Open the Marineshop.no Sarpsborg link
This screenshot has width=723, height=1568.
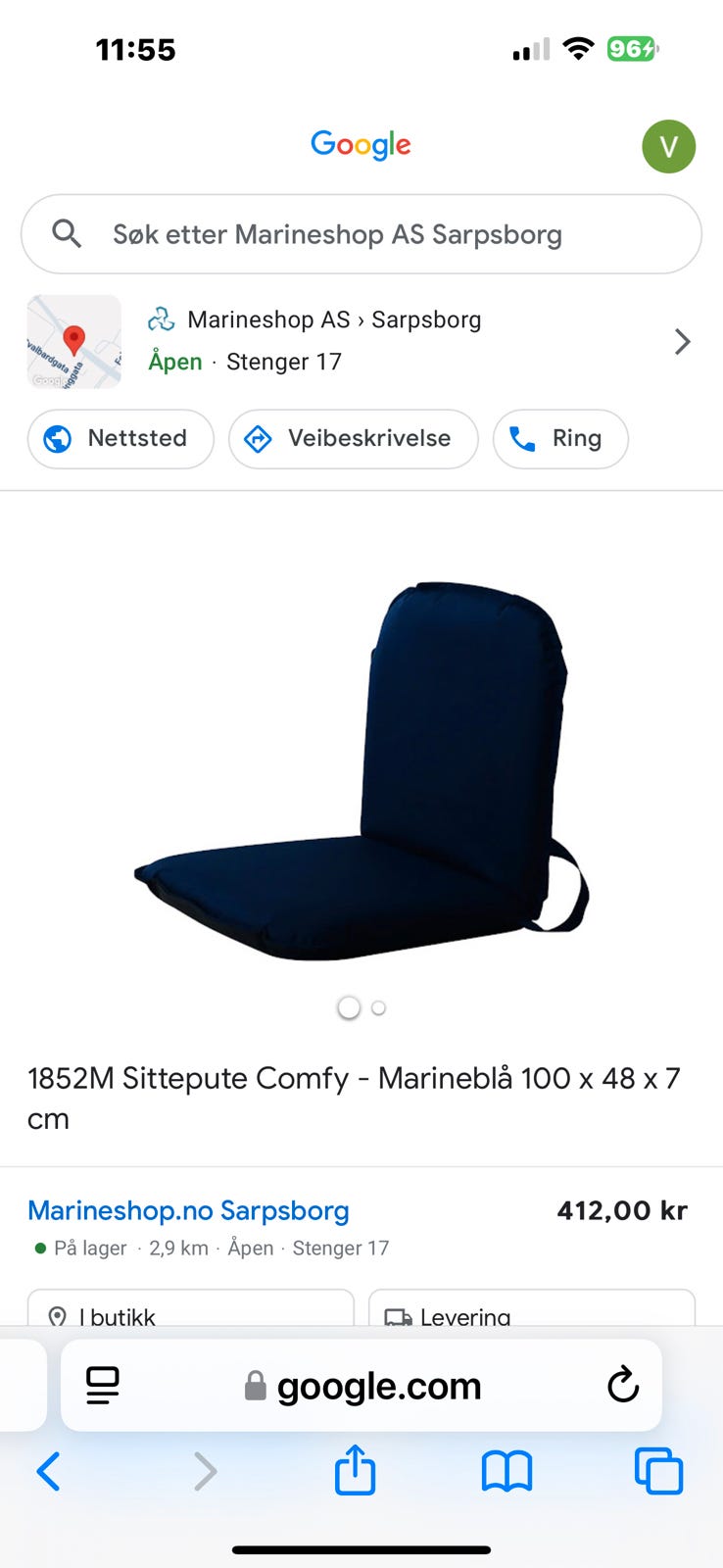(188, 1210)
